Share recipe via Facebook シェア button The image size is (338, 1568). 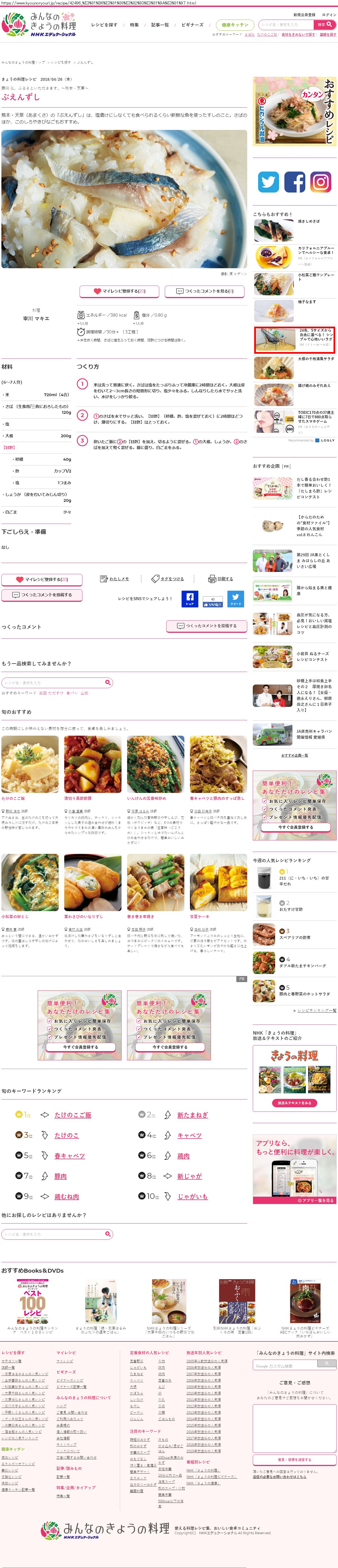pos(189,598)
